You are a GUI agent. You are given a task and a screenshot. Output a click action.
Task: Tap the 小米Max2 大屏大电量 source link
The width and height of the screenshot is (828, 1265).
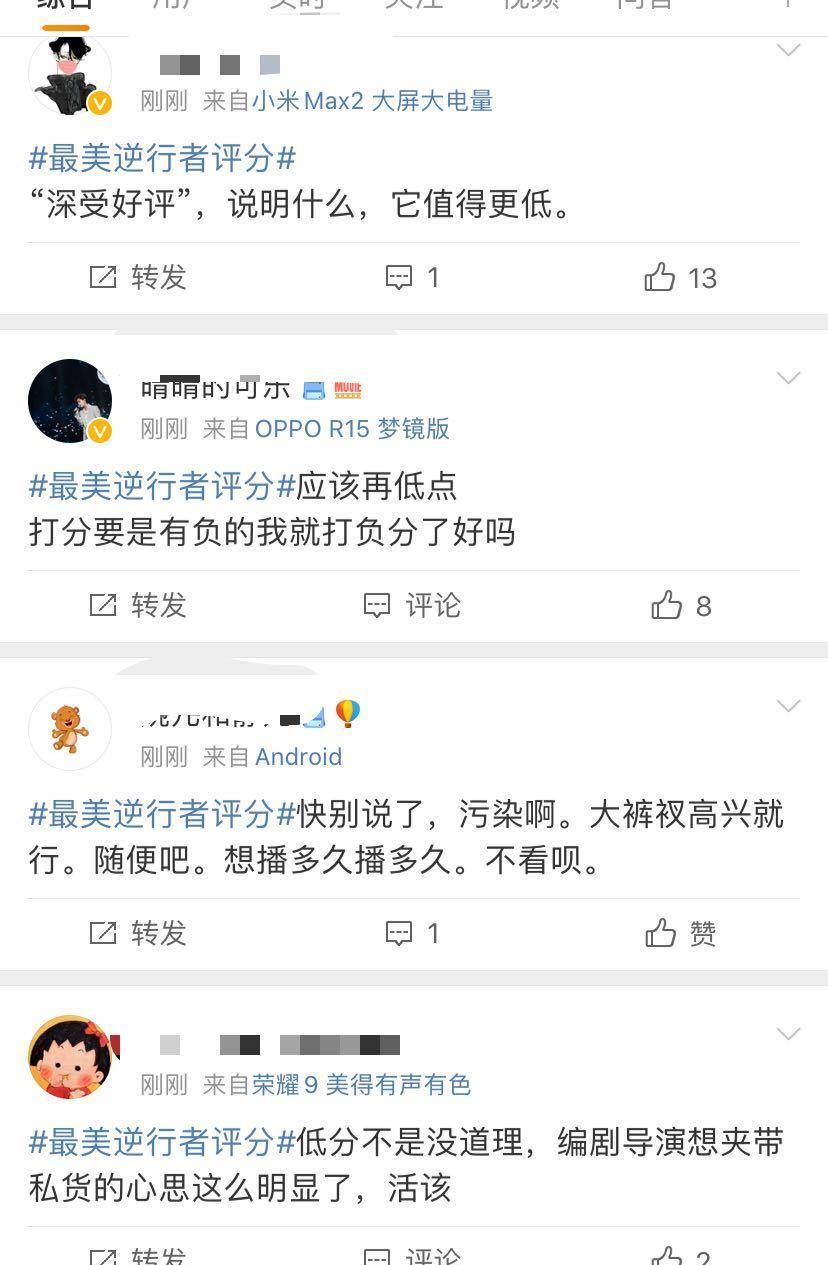tap(372, 101)
